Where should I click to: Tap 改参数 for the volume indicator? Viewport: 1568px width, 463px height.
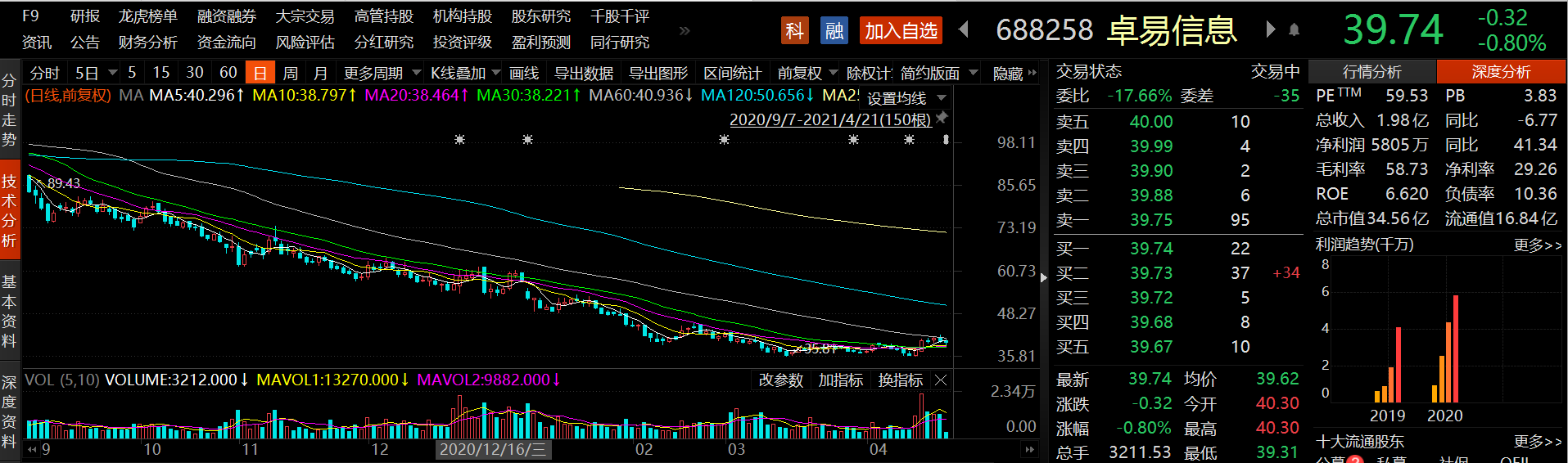point(780,380)
